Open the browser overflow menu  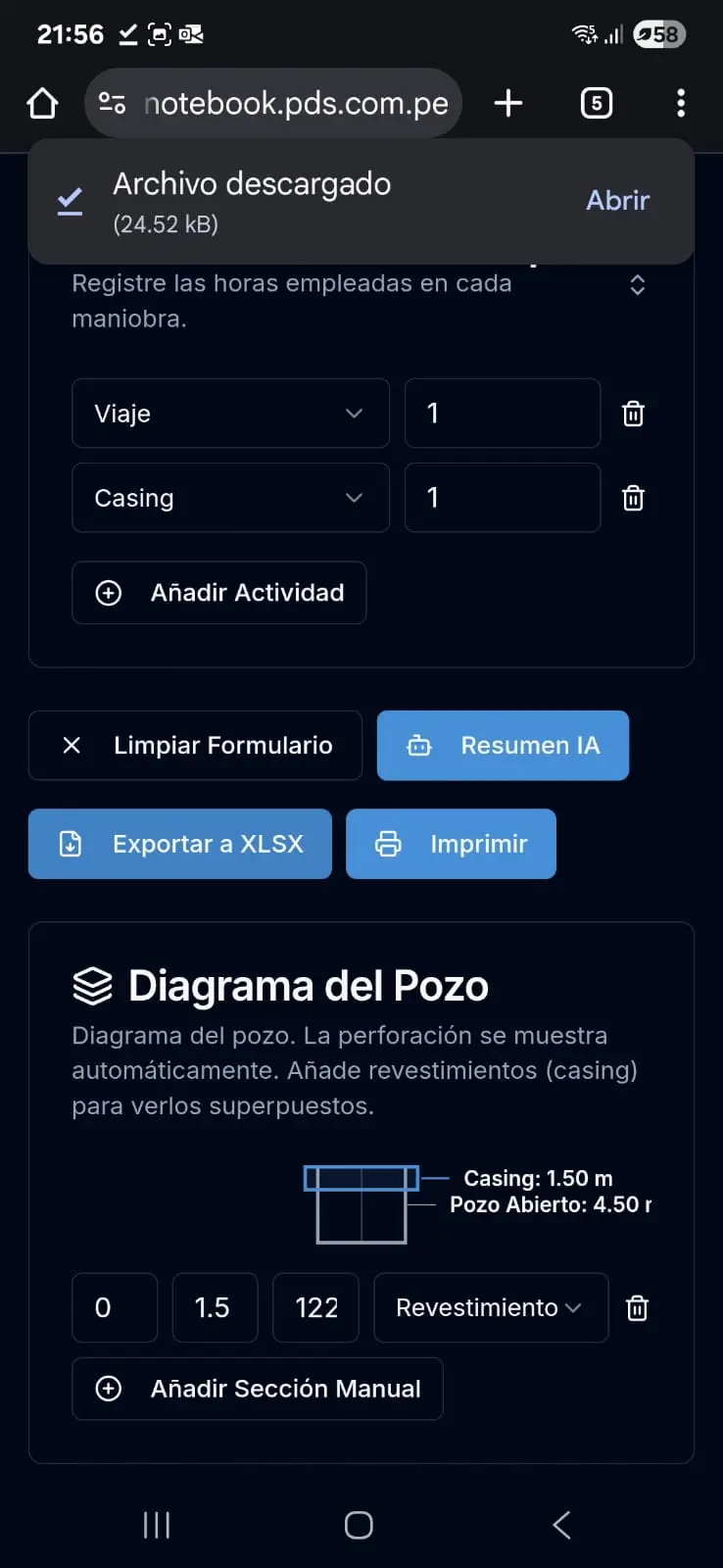[681, 103]
